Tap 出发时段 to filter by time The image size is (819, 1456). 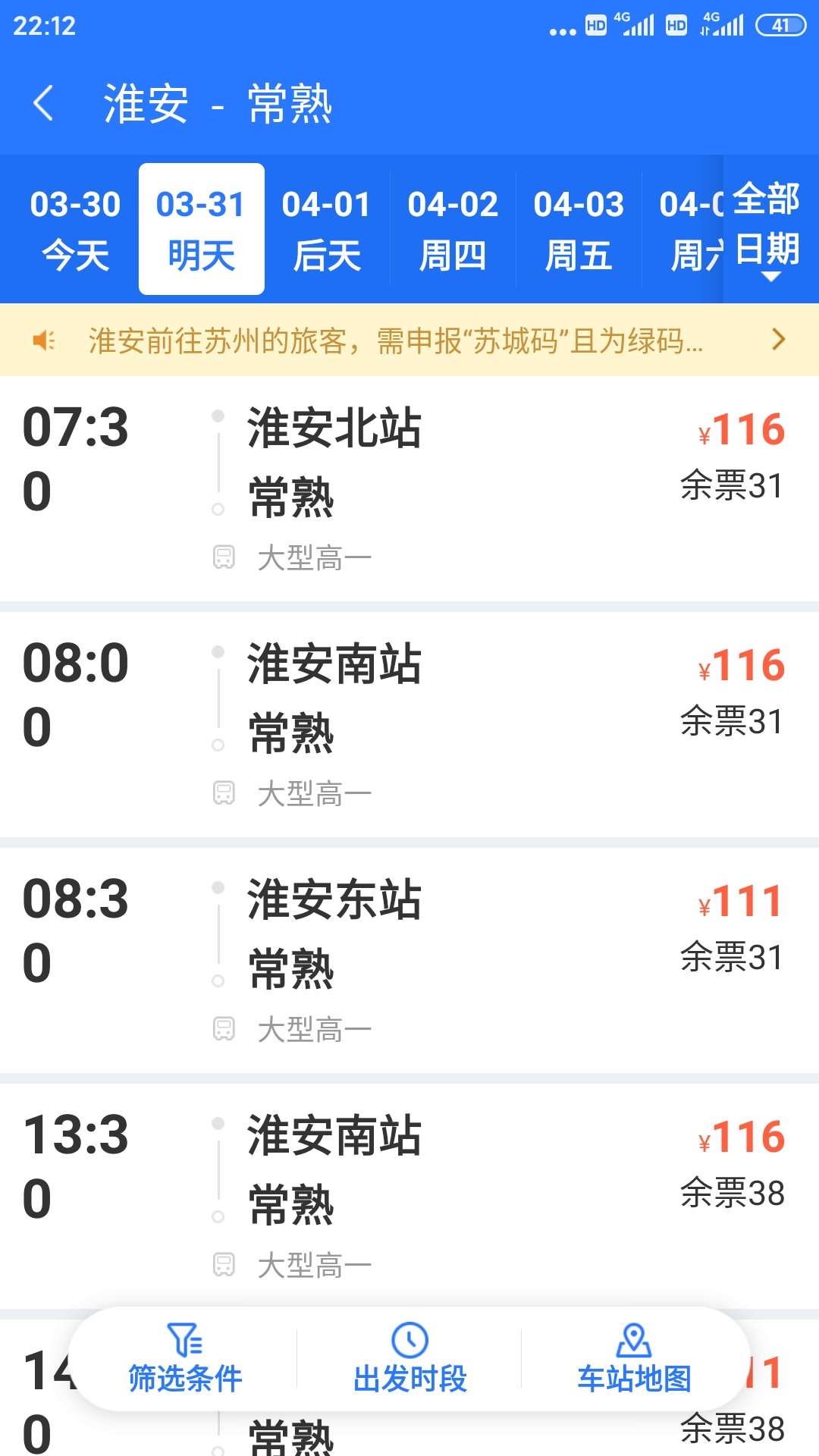[409, 1359]
